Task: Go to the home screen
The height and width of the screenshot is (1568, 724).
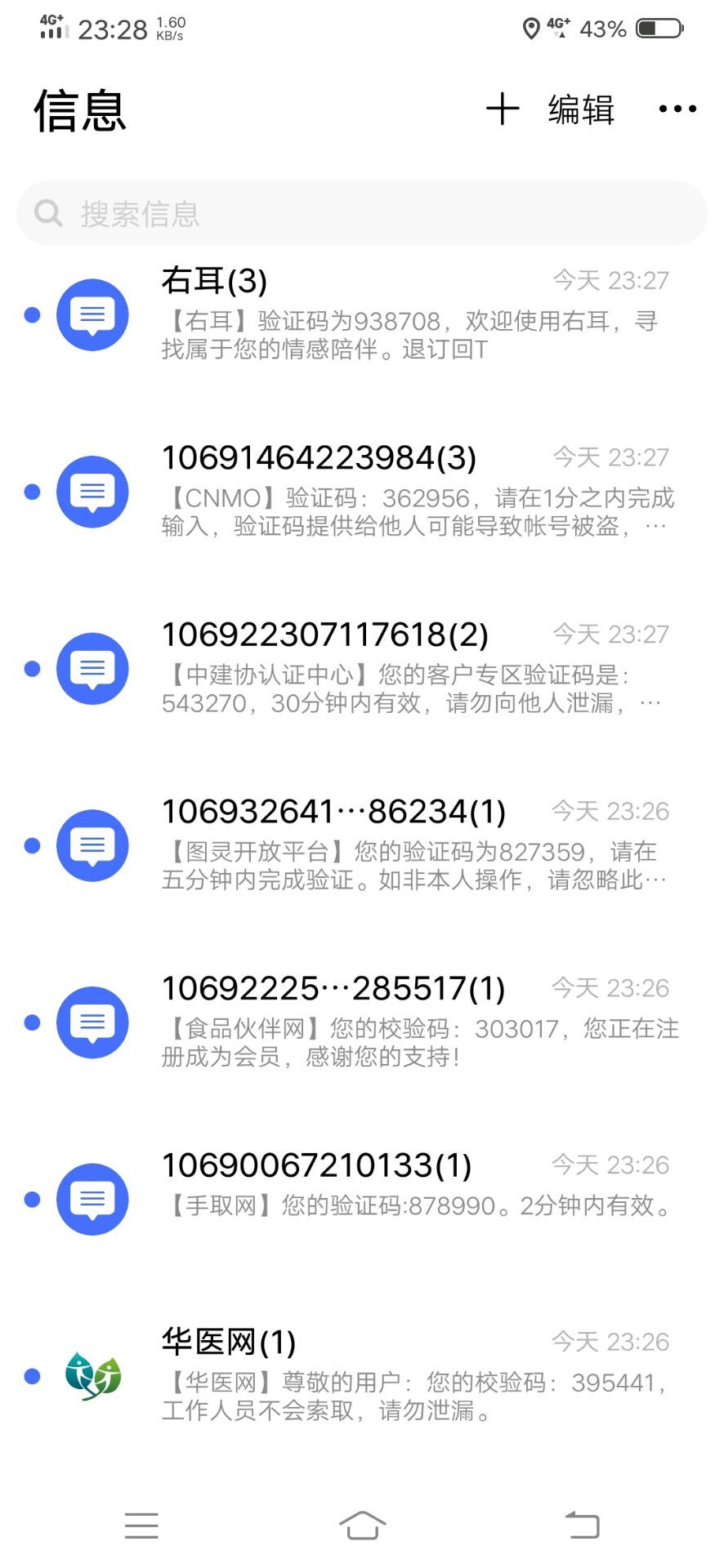Action: [x=362, y=1525]
